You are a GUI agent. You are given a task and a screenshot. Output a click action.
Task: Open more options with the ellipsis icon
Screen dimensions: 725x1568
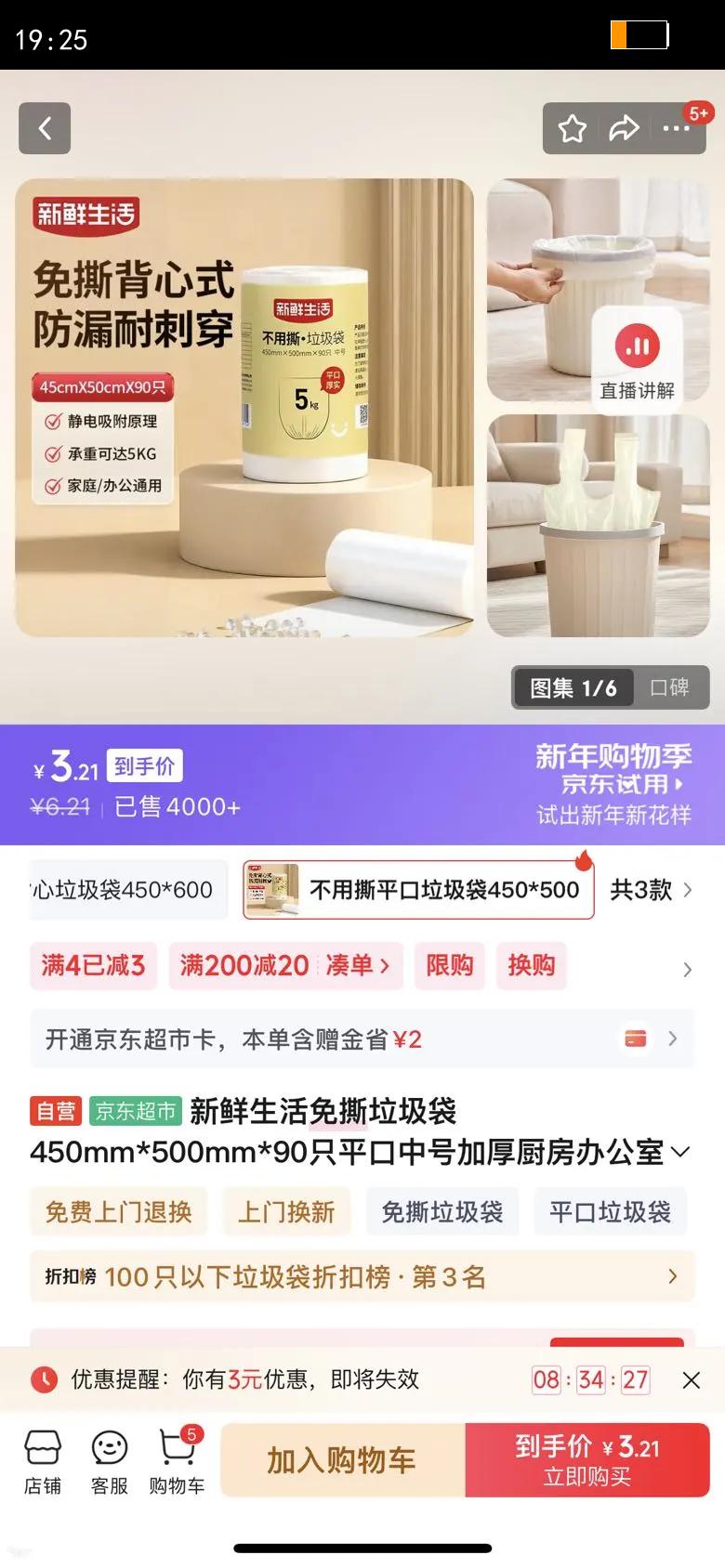(677, 129)
